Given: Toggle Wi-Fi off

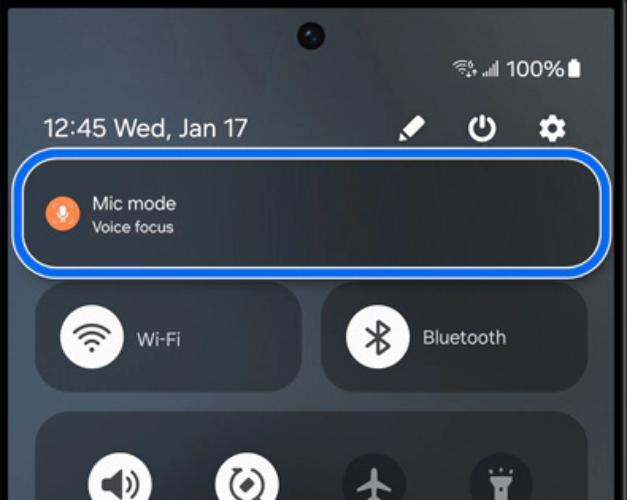Looking at the screenshot, I should click(x=92, y=338).
